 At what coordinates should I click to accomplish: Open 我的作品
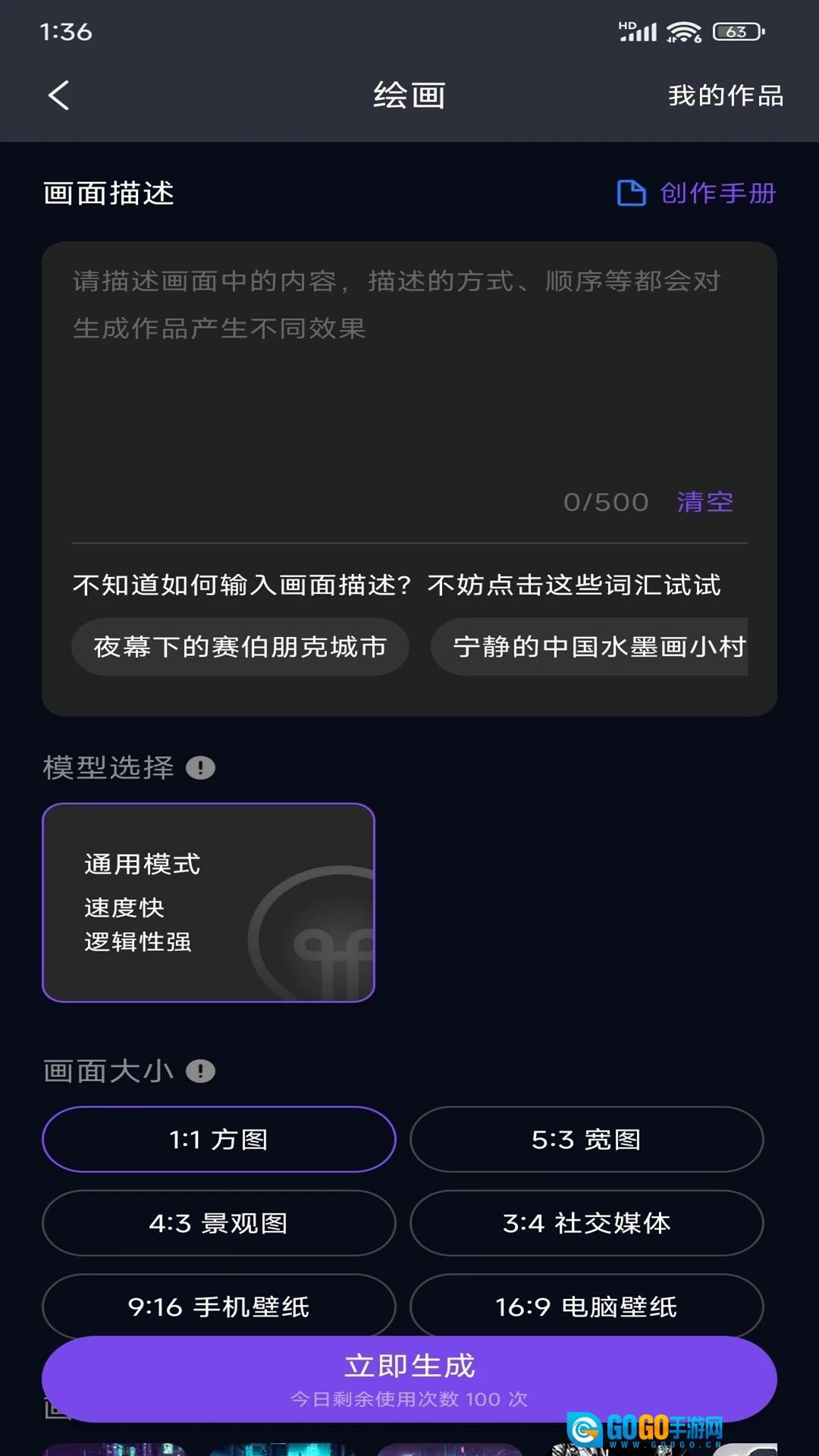725,96
